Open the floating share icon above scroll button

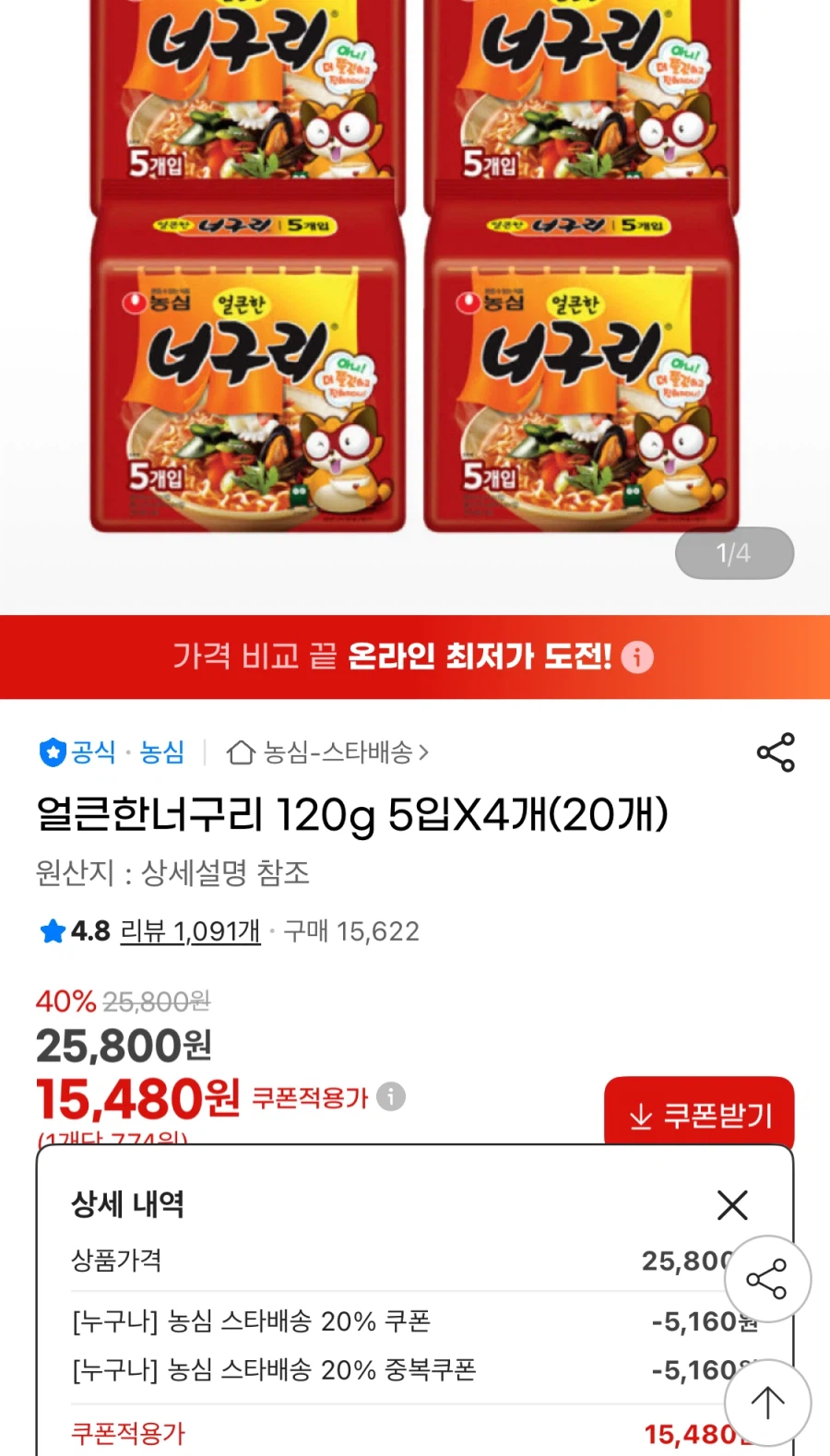pos(766,1279)
